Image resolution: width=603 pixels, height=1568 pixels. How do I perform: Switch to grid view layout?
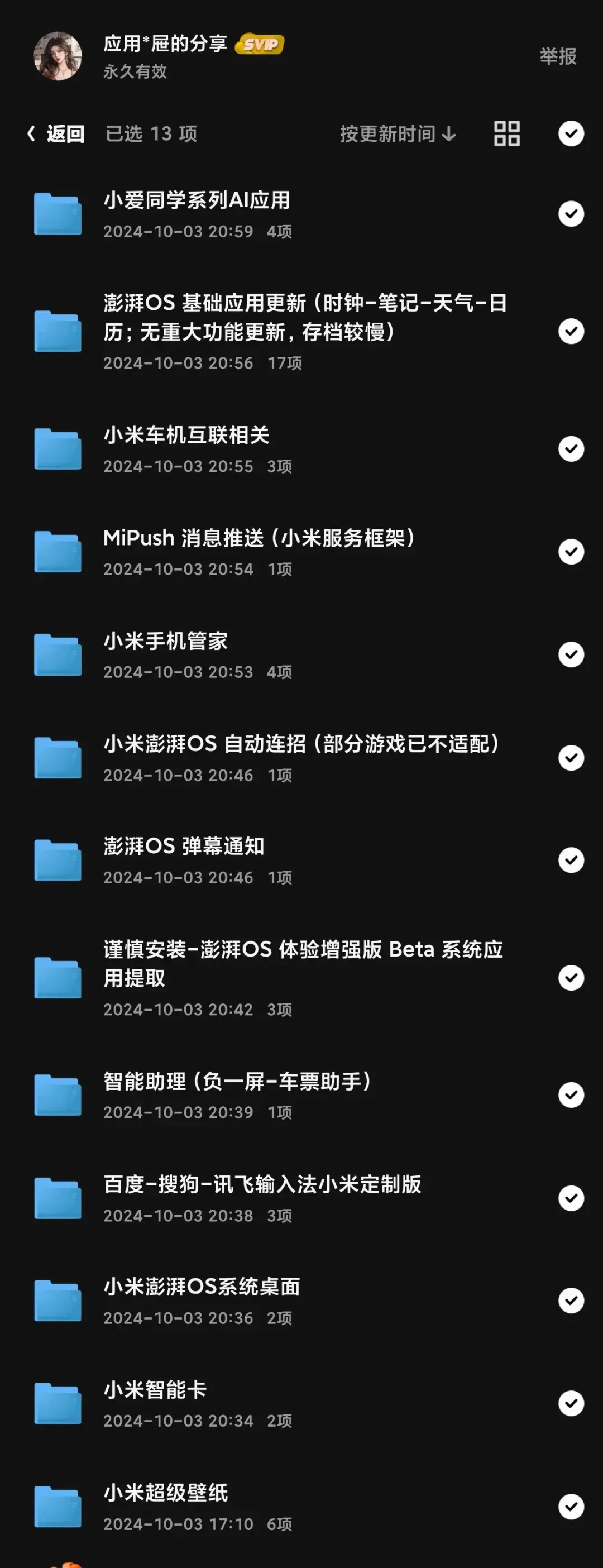(x=507, y=133)
